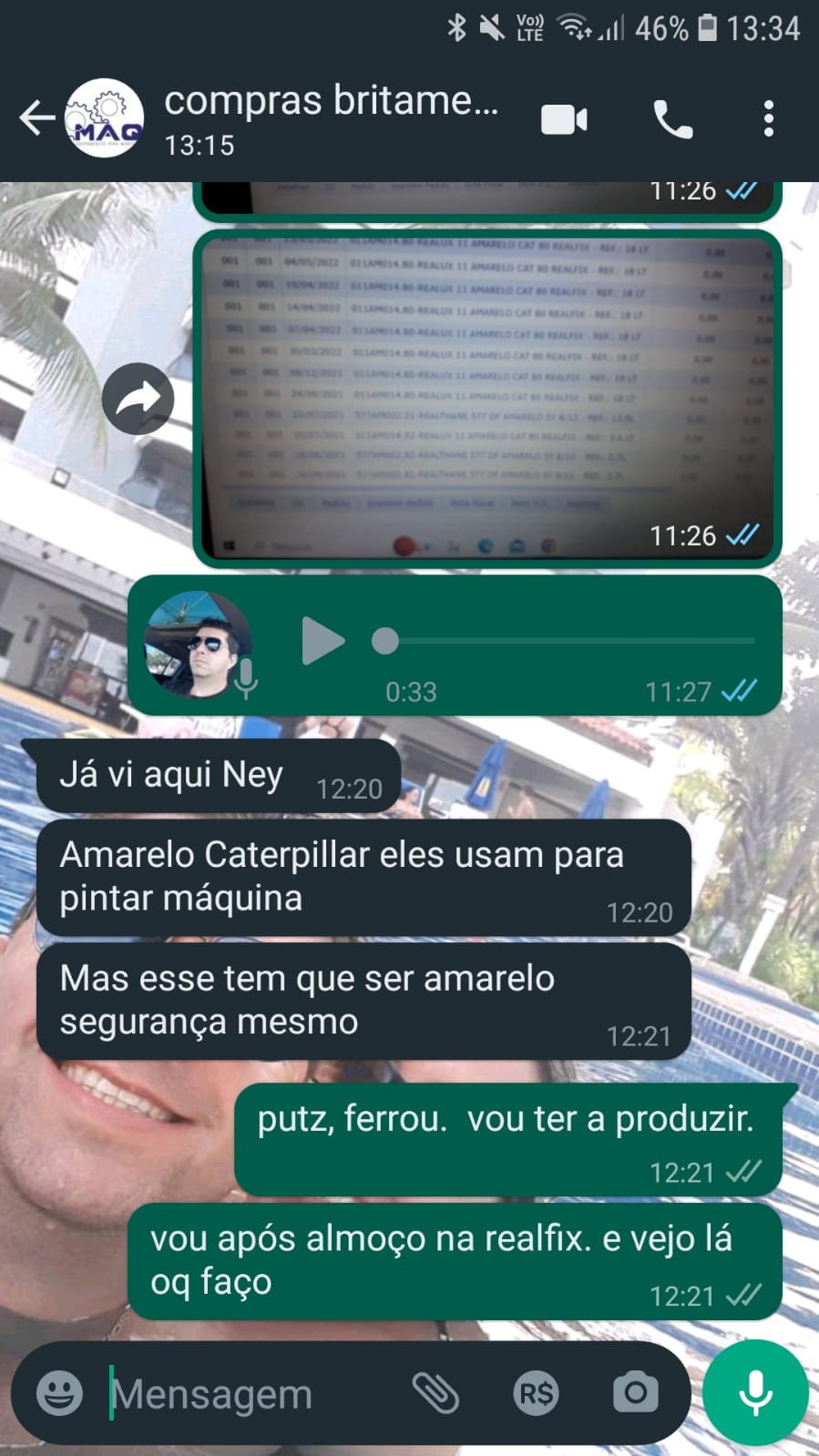
Task: Forward the spreadsheet photo
Action: pos(138,399)
